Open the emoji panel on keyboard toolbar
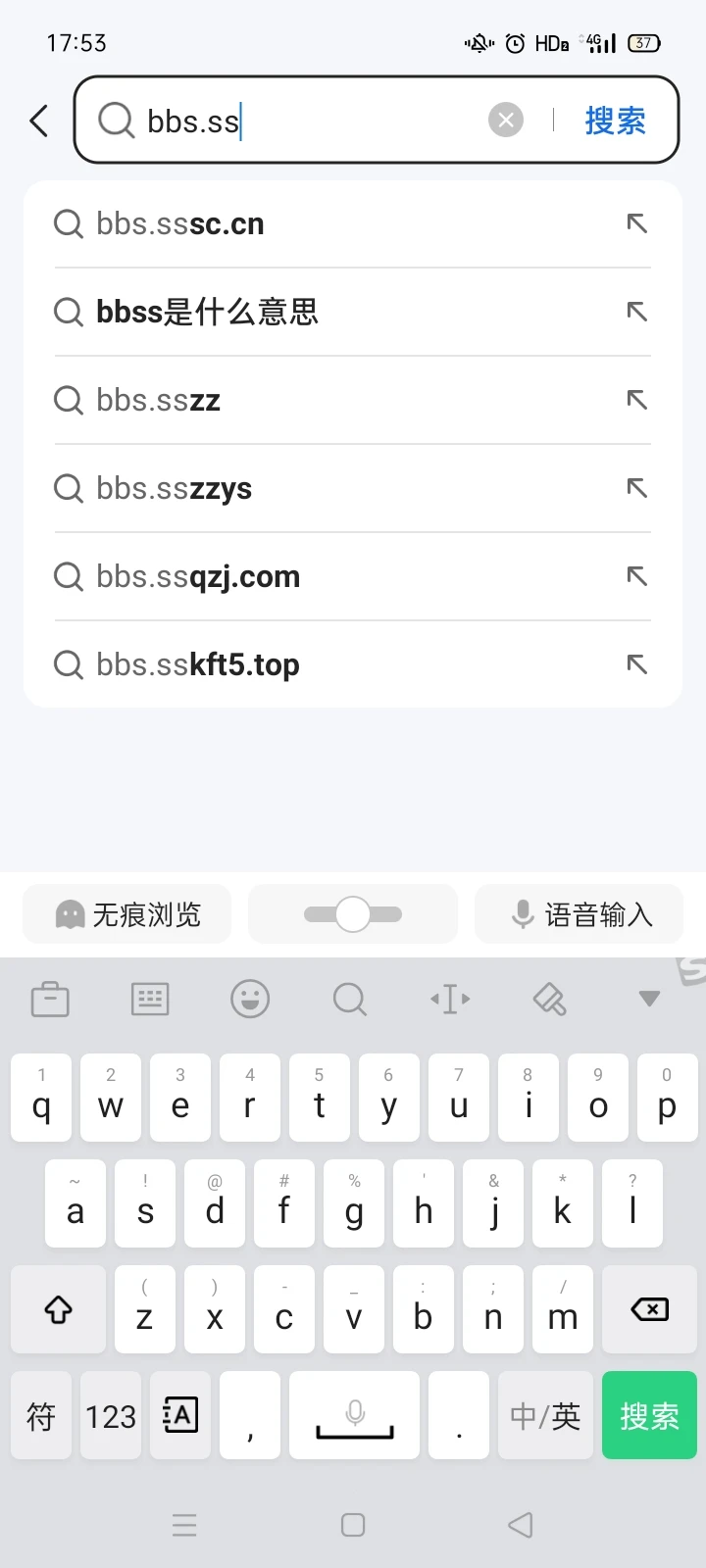The image size is (706, 1568). [250, 999]
